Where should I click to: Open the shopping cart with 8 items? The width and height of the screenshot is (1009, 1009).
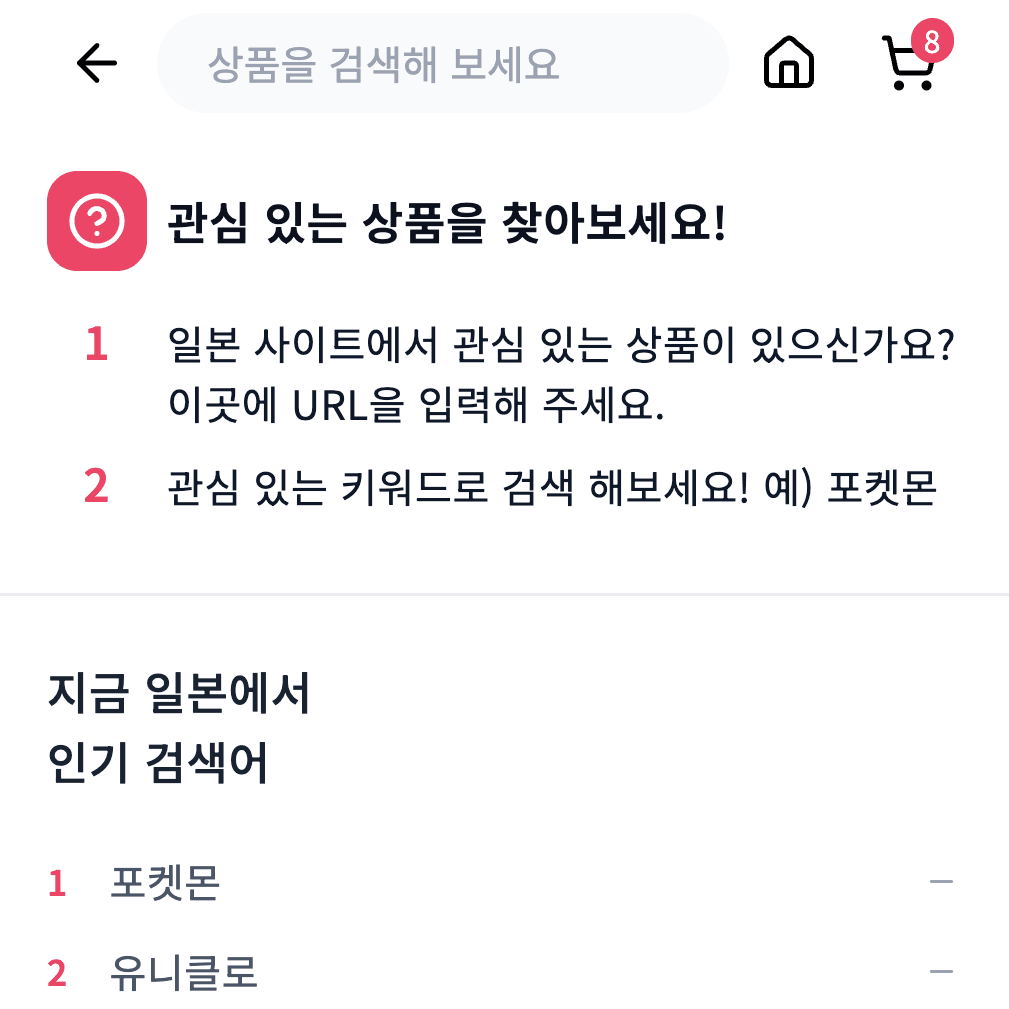912,65
